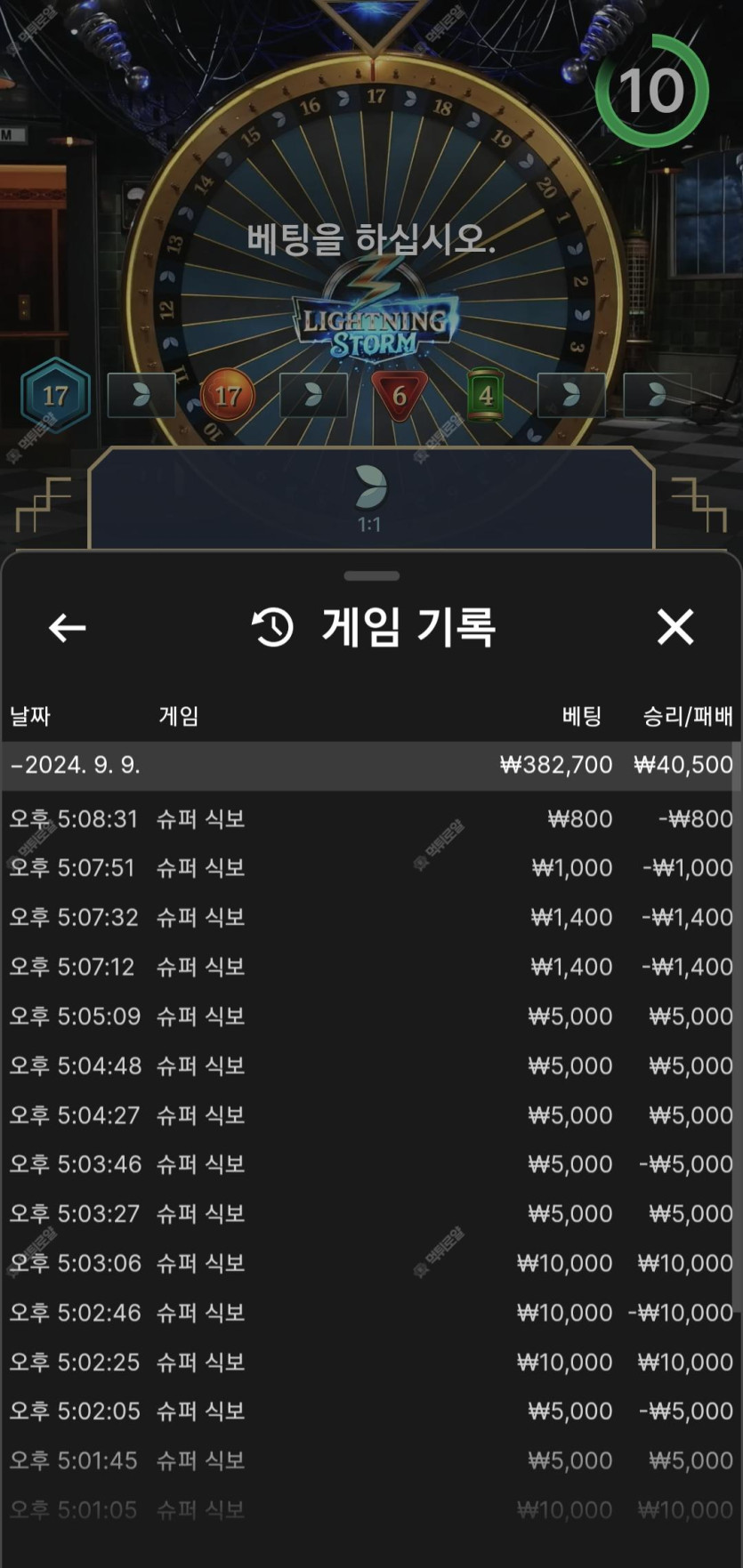Open the 오후 5:03:06 슈퍼 식보 record

pyautogui.click(x=371, y=1263)
